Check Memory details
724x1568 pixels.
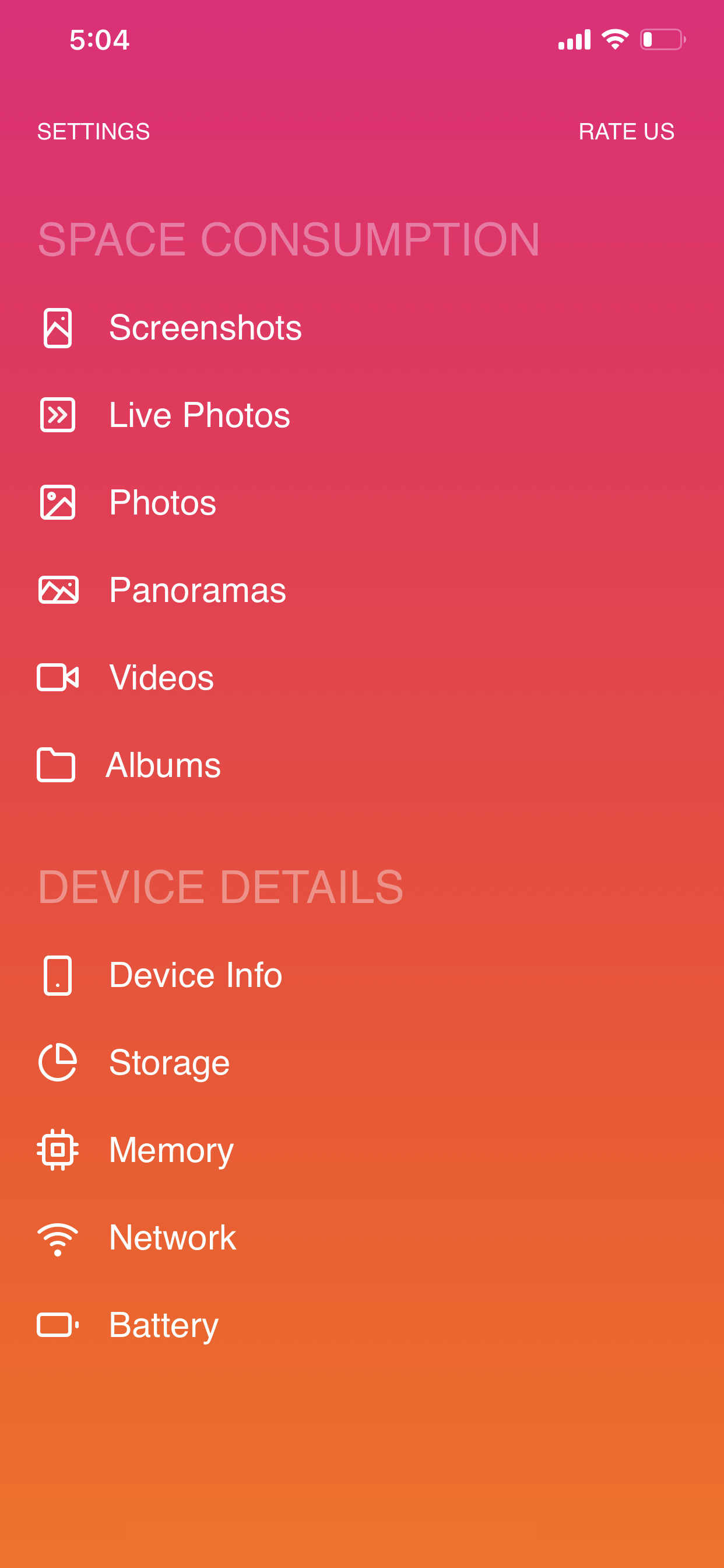[x=362, y=1150]
